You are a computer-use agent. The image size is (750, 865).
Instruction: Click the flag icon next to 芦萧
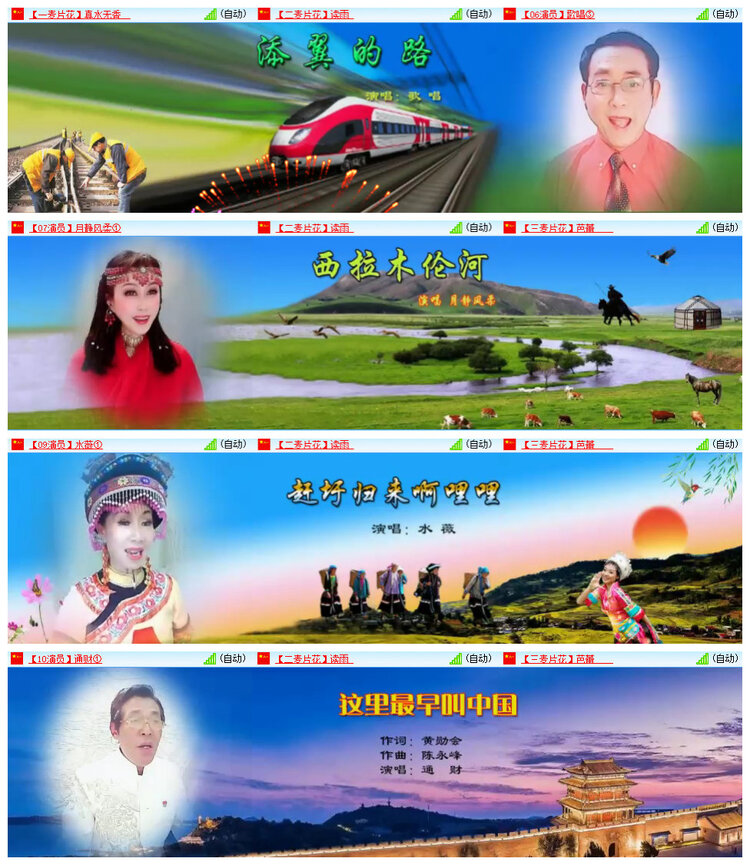pos(509,228)
